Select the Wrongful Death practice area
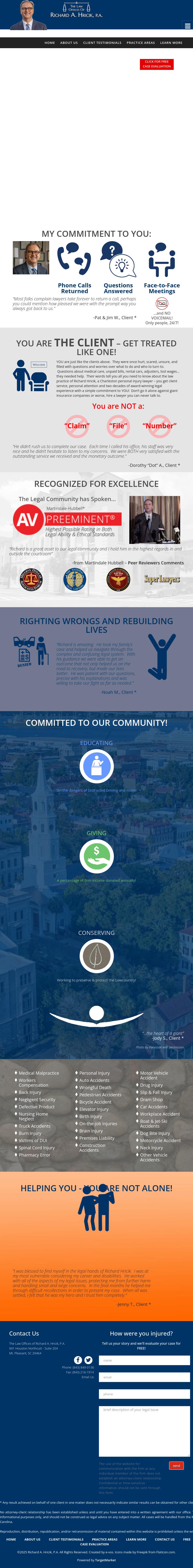 point(95,1087)
